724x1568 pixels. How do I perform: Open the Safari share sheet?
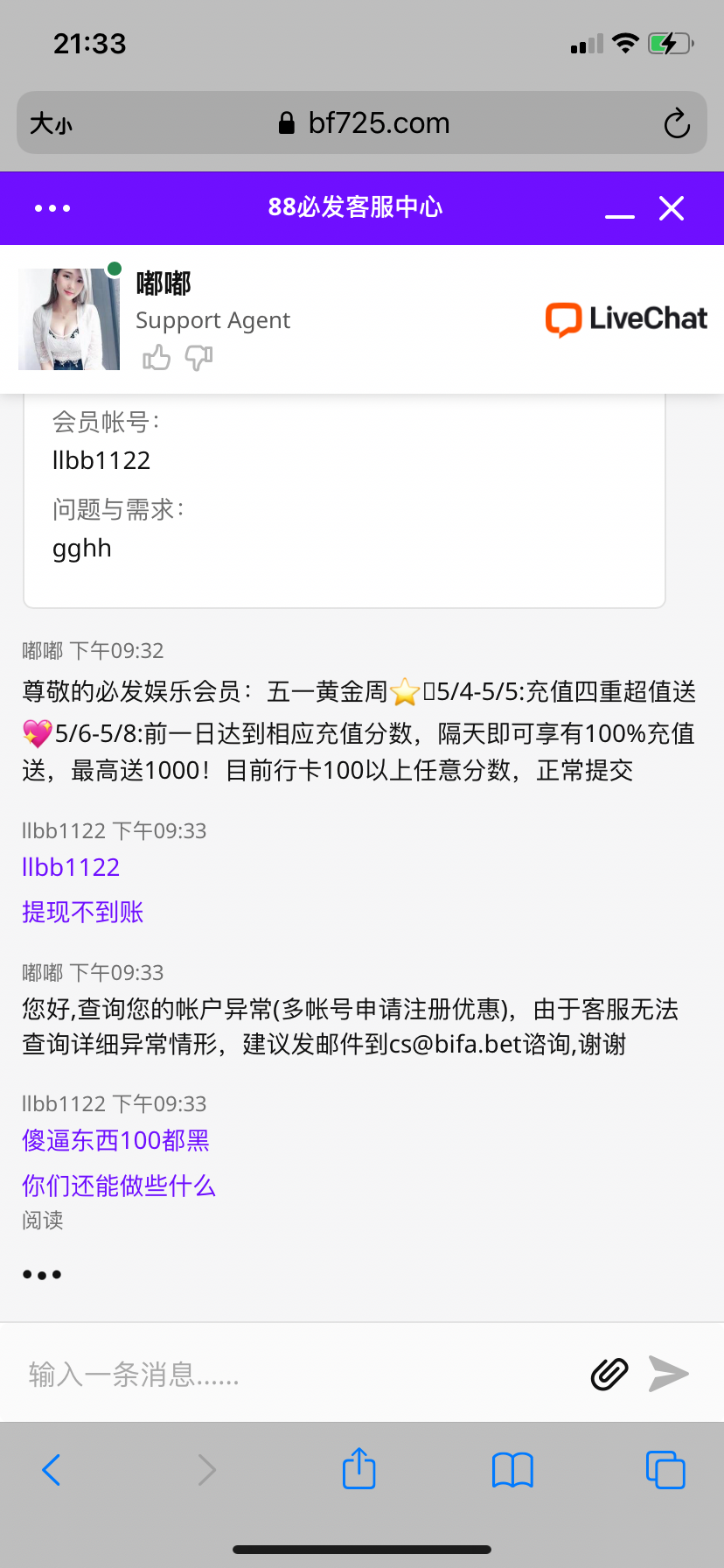click(x=358, y=1470)
